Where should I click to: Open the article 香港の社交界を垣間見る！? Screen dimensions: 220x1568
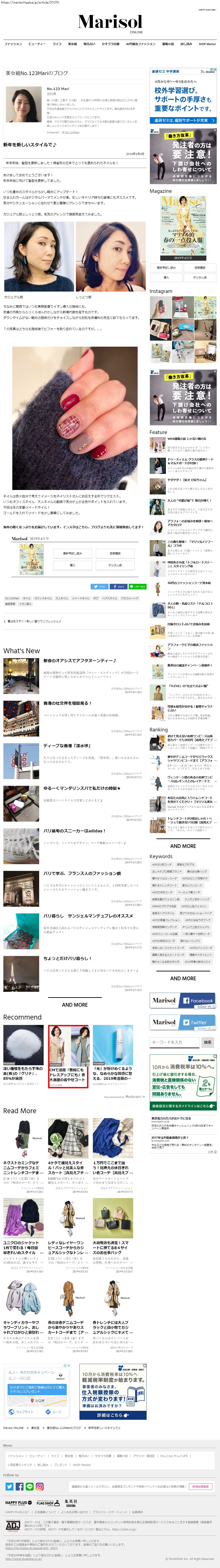pos(67,703)
